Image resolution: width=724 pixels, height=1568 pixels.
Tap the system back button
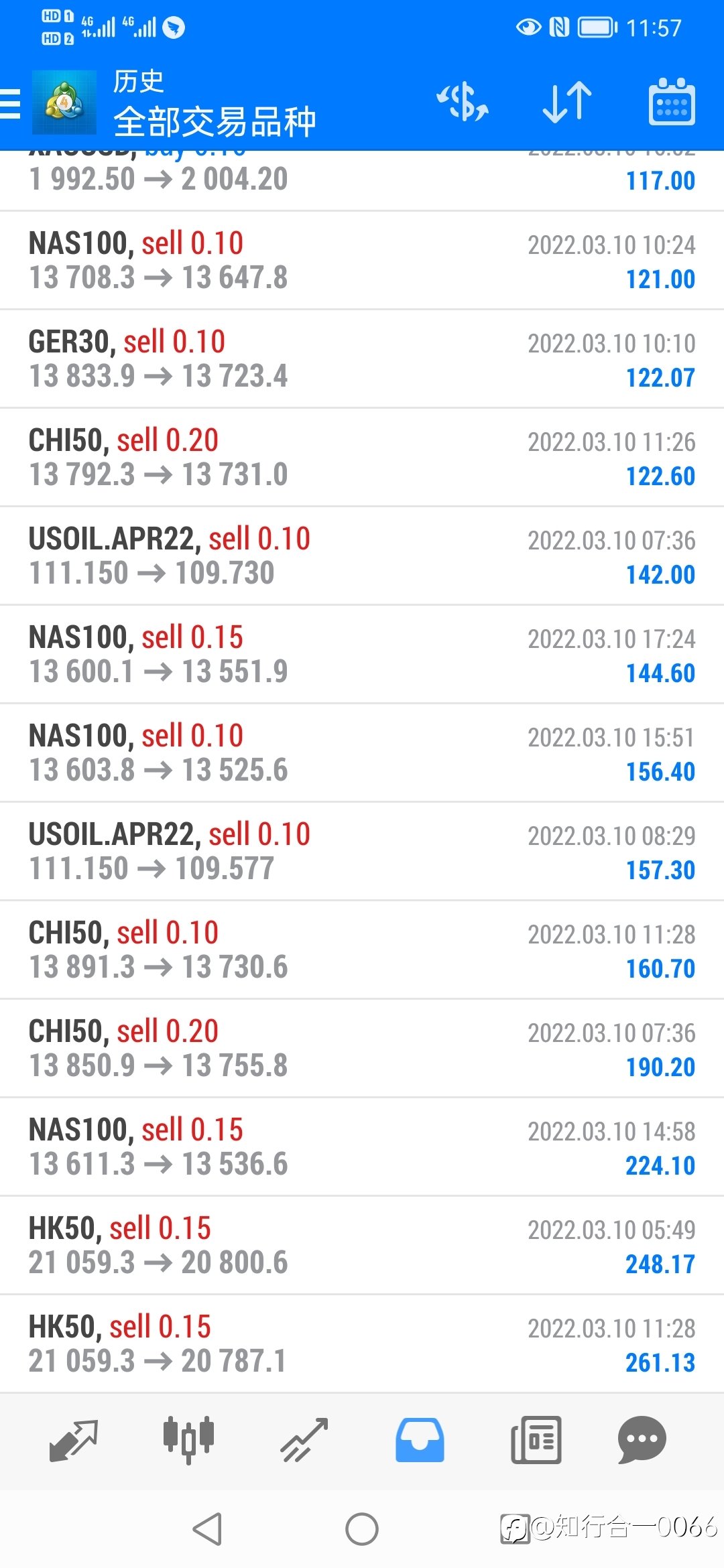coord(208,1529)
